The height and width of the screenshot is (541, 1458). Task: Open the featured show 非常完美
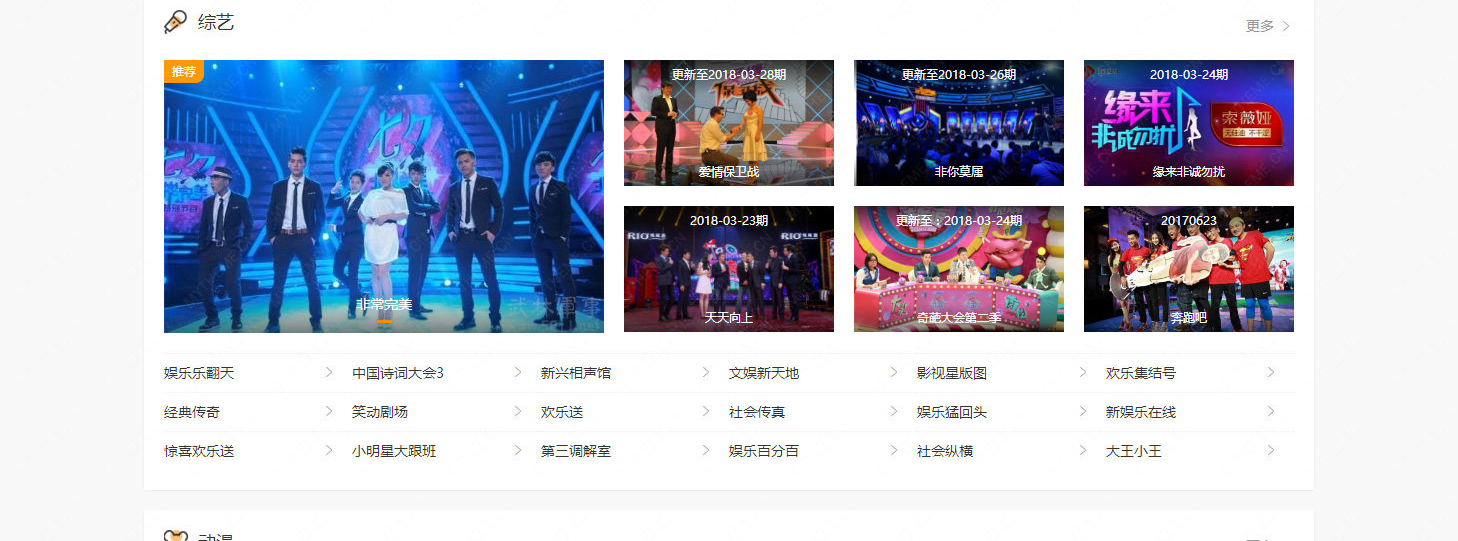point(384,196)
